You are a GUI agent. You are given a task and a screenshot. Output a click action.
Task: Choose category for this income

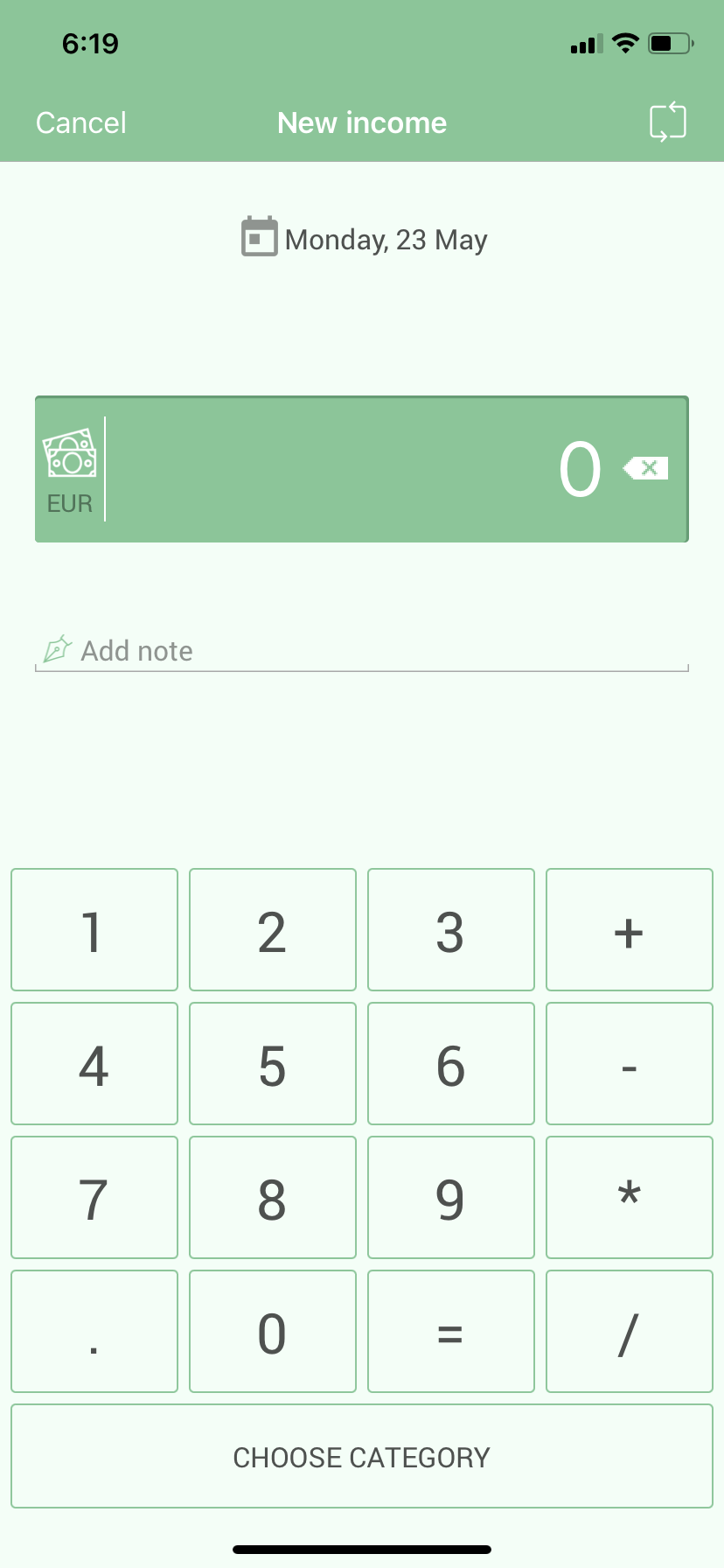pyautogui.click(x=362, y=1457)
